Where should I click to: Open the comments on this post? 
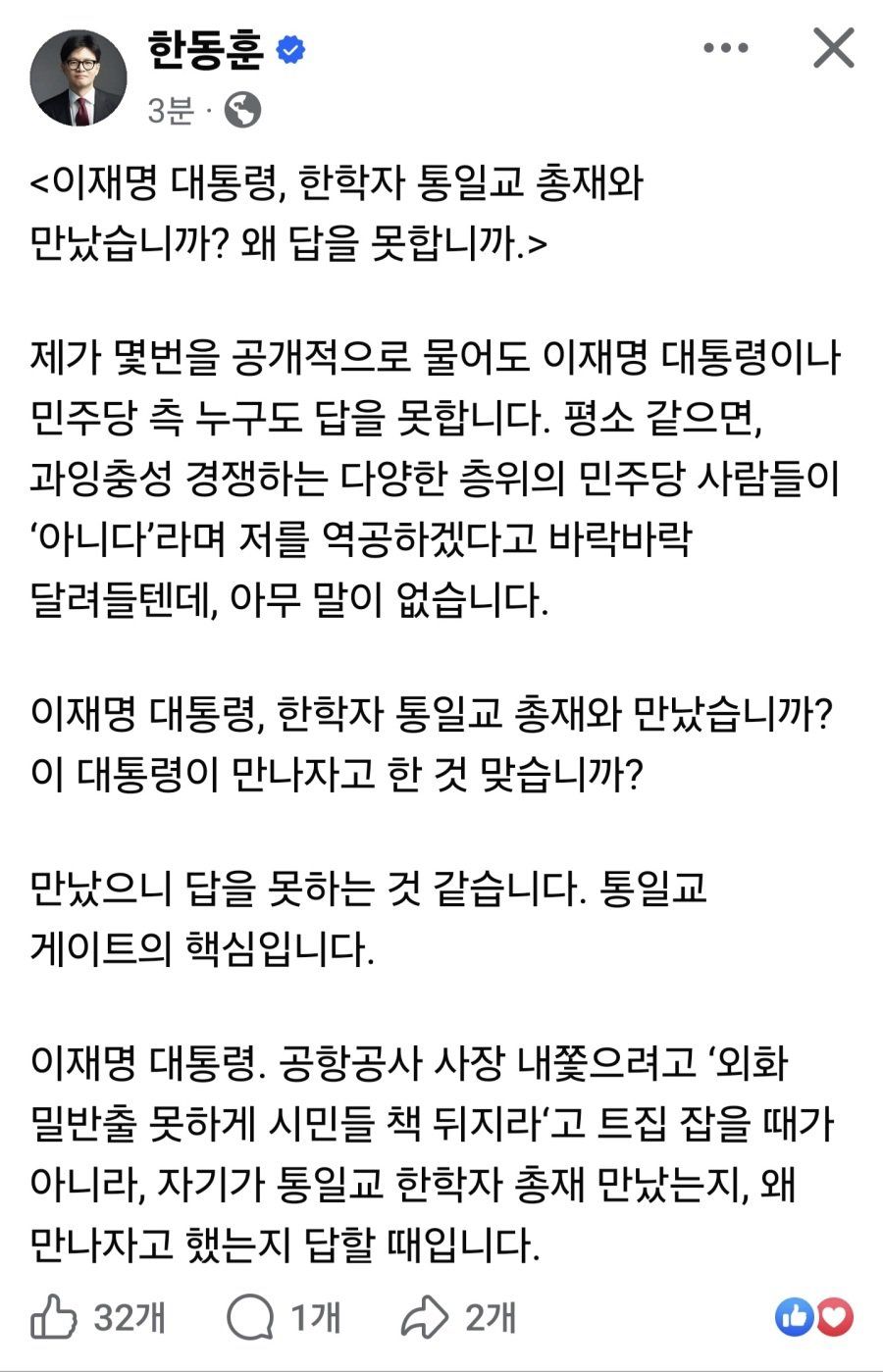coord(251,1317)
